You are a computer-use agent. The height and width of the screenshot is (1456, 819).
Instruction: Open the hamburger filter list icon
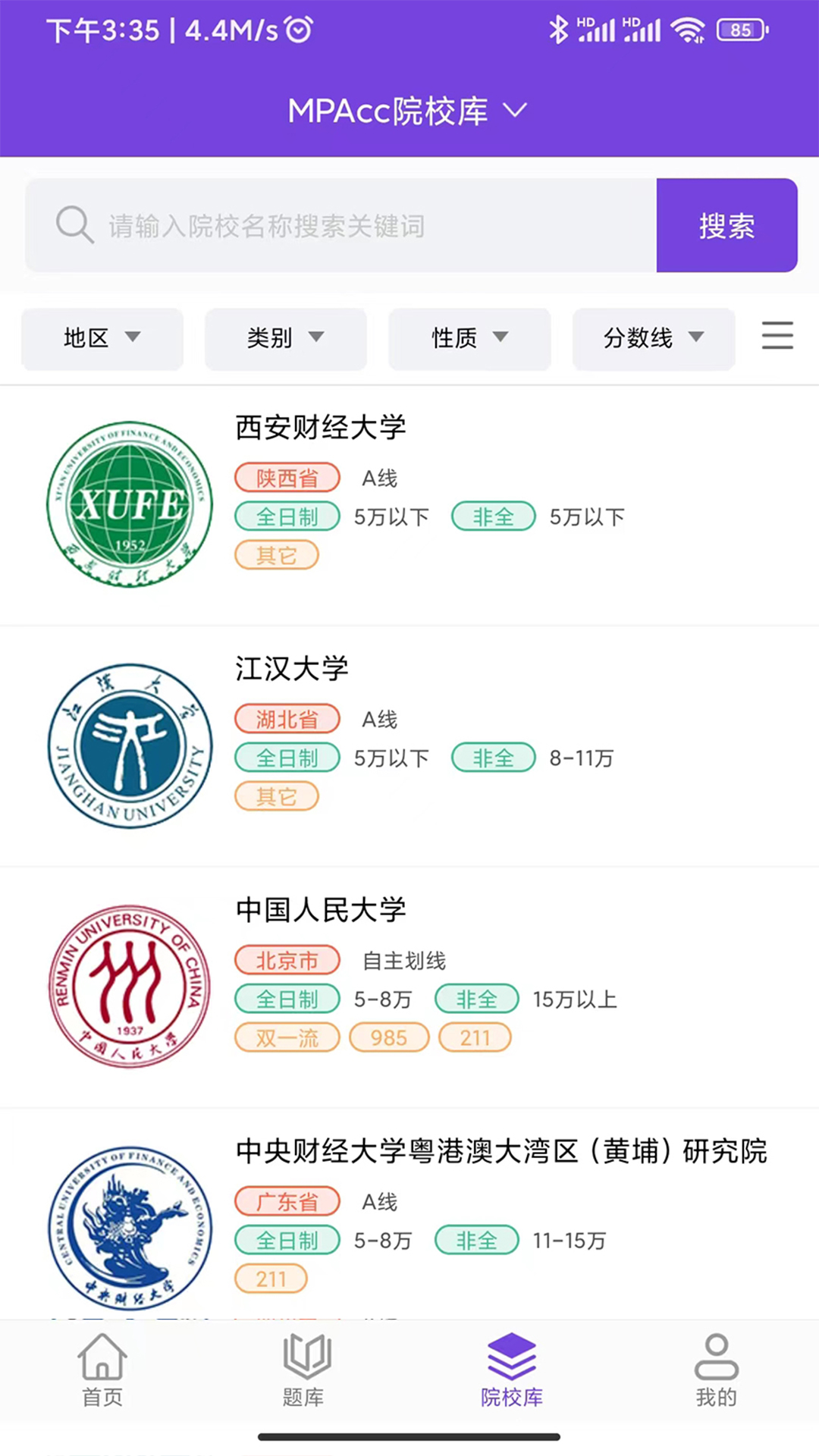pos(777,336)
